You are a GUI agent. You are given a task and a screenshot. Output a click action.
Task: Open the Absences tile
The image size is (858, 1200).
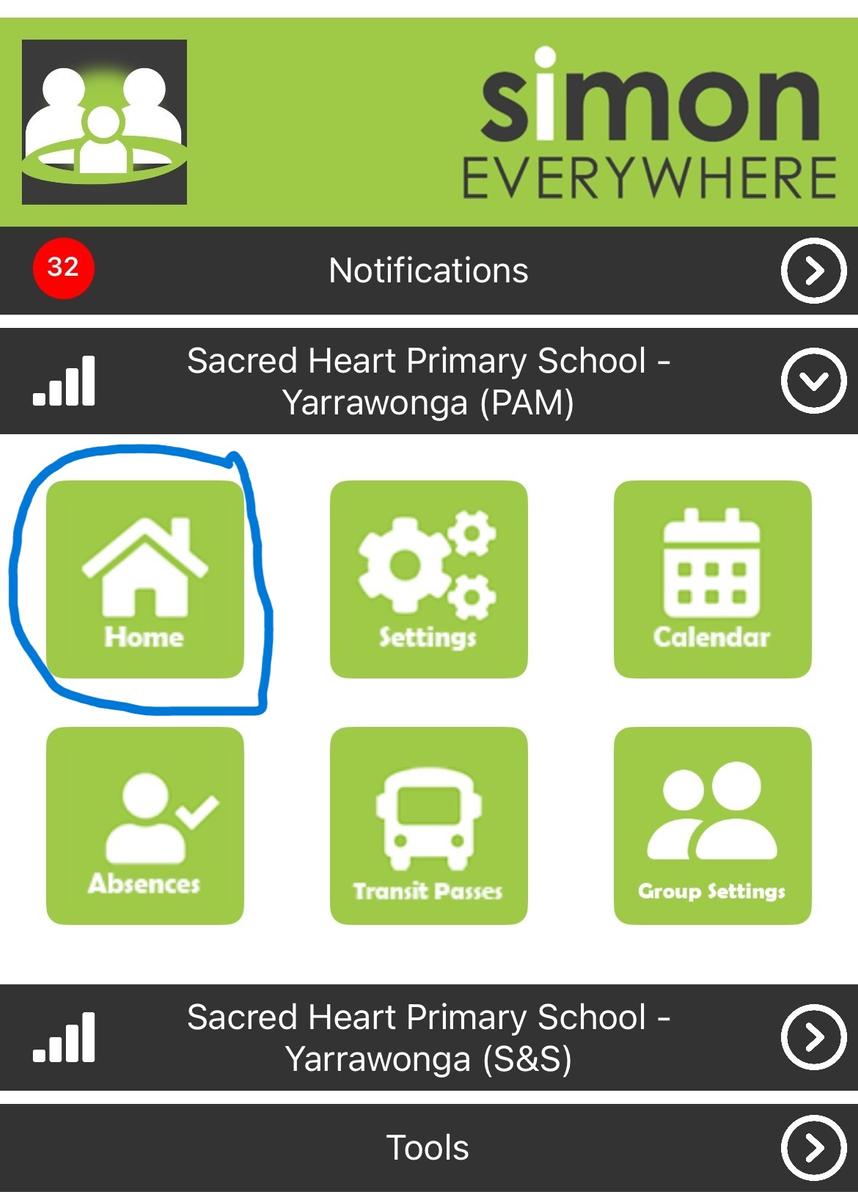pos(145,825)
